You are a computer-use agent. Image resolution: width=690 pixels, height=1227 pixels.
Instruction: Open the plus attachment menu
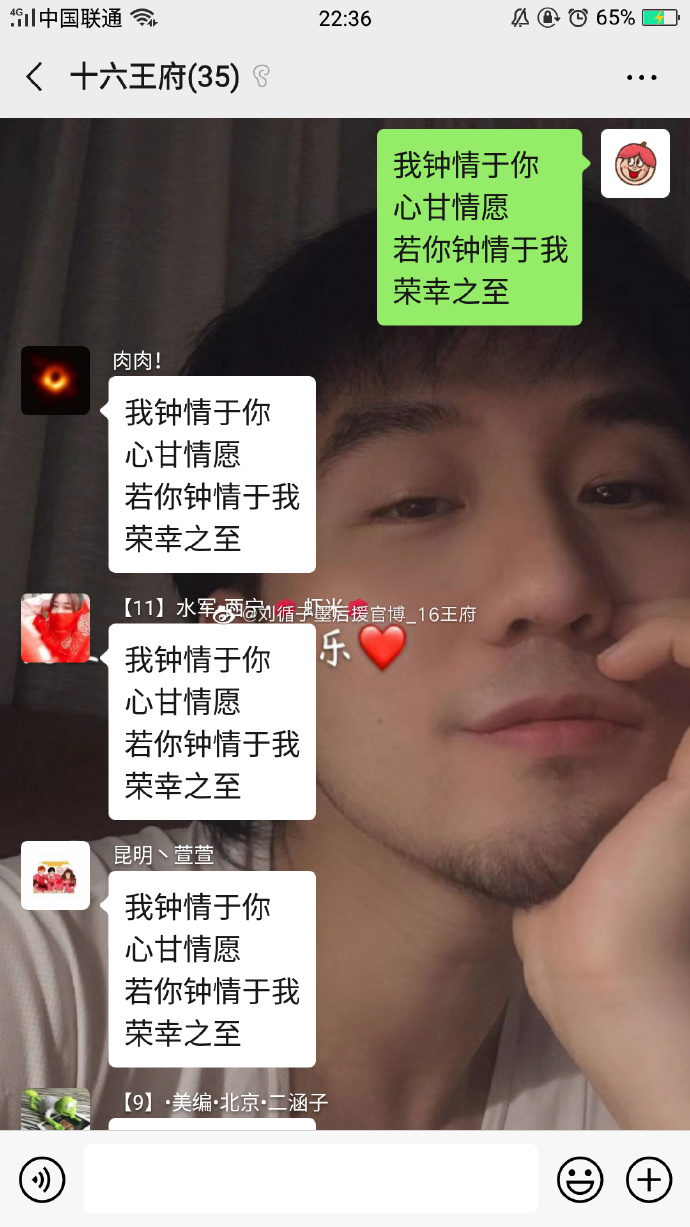[x=648, y=1180]
